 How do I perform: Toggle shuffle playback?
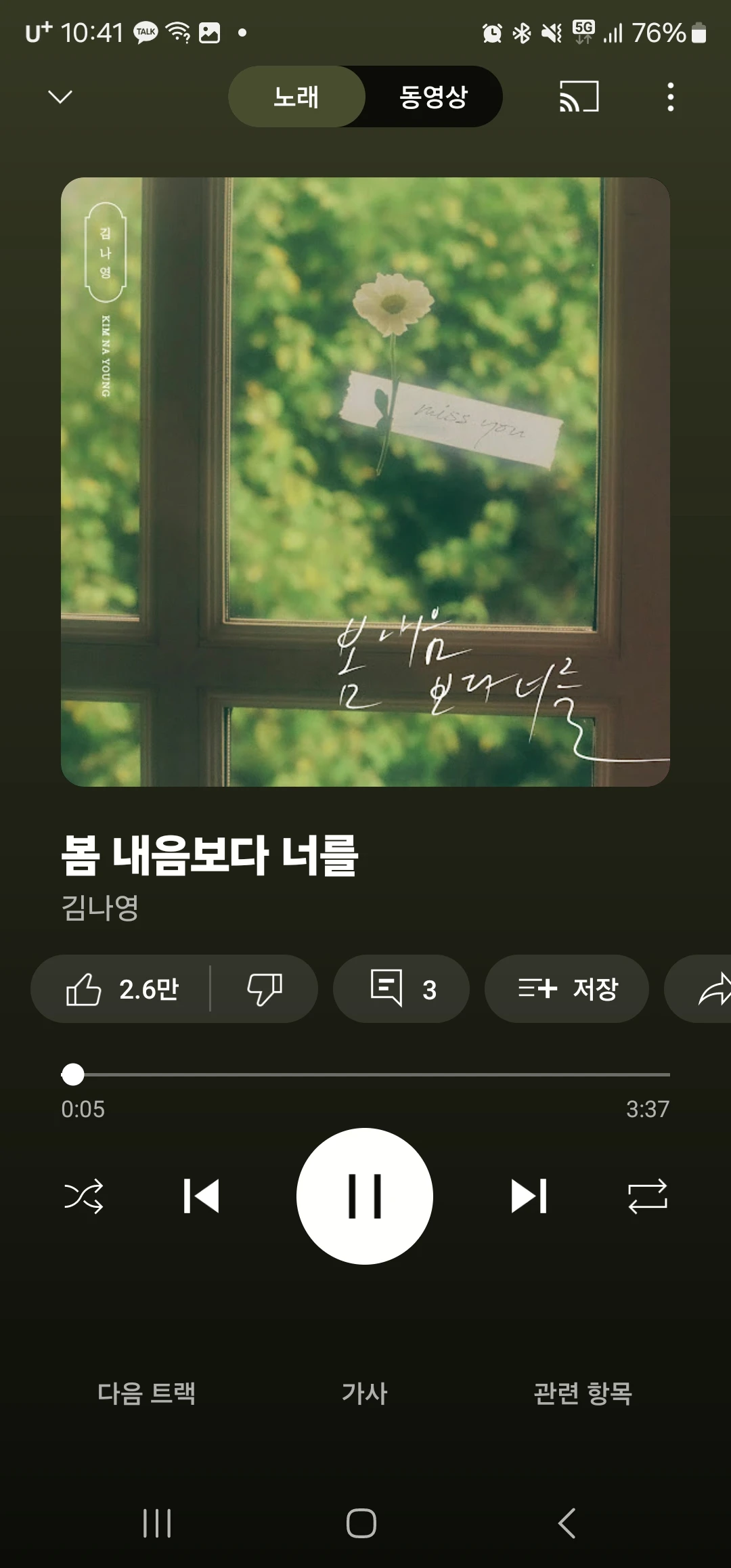pyautogui.click(x=83, y=1196)
